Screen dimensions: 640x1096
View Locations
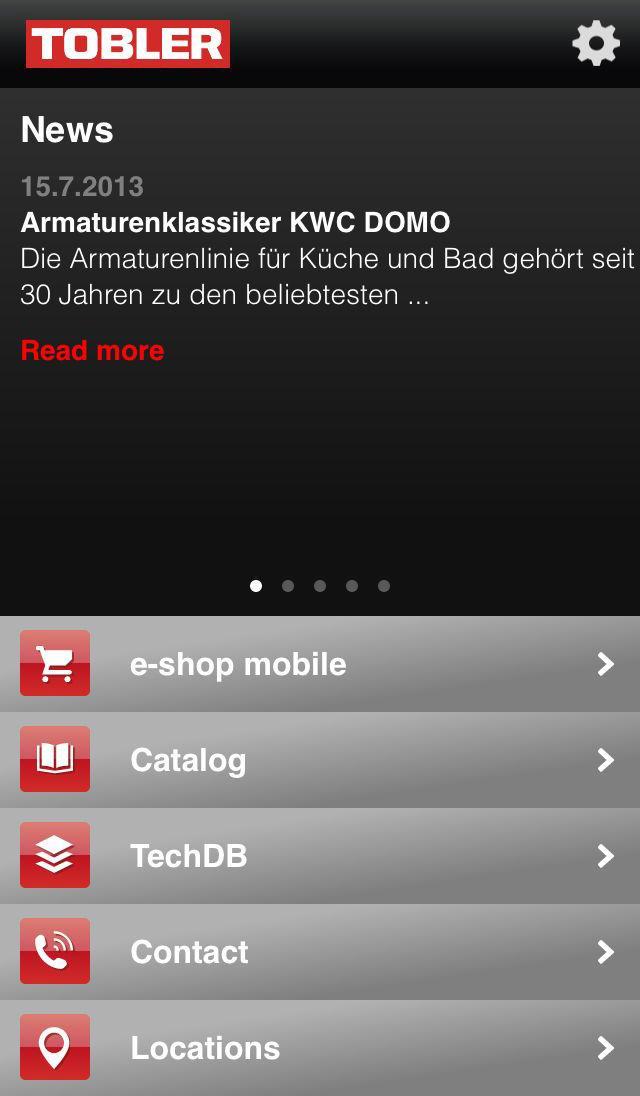[x=320, y=1048]
